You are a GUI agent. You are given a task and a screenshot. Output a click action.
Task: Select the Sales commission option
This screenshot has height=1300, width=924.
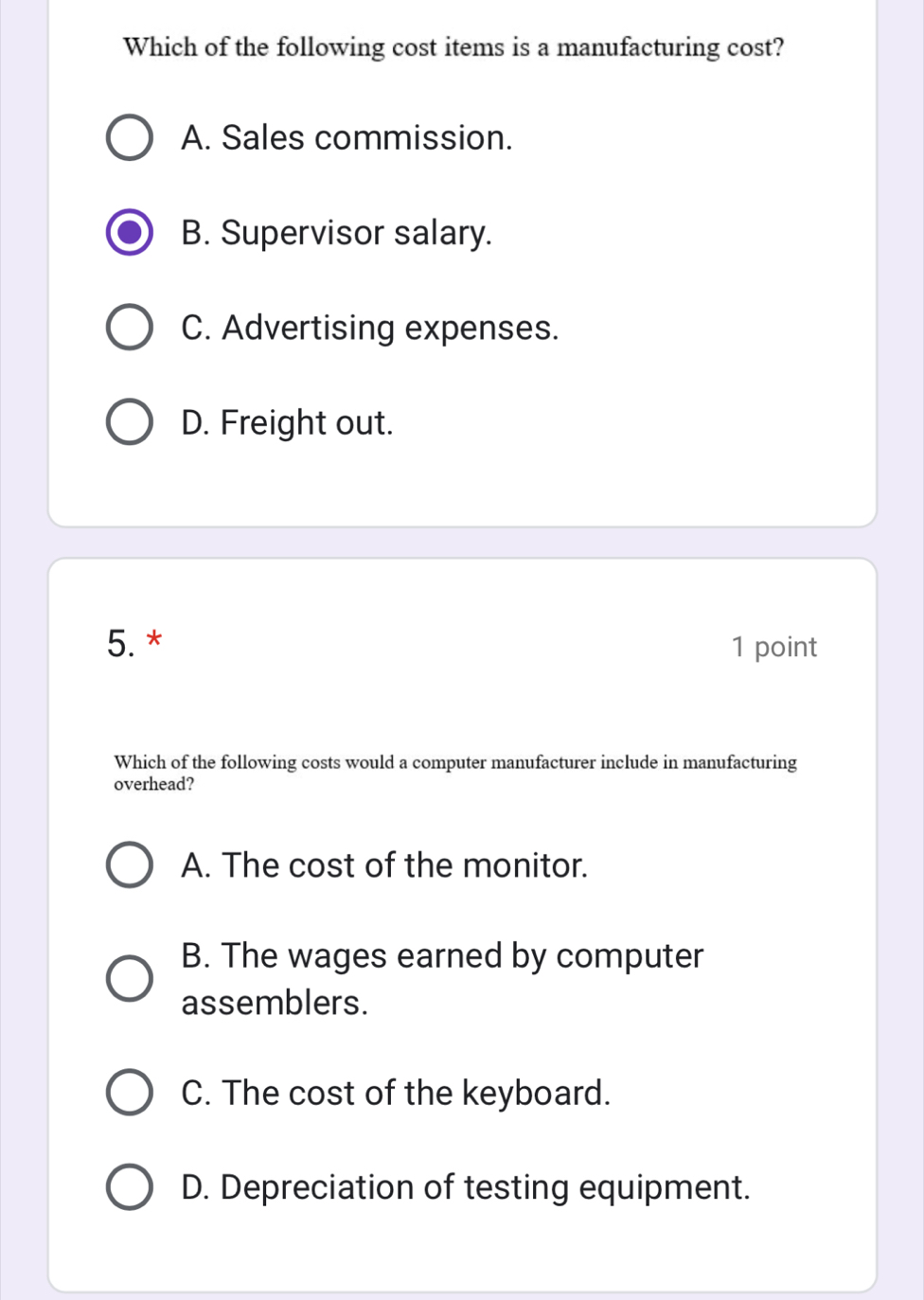(x=129, y=138)
